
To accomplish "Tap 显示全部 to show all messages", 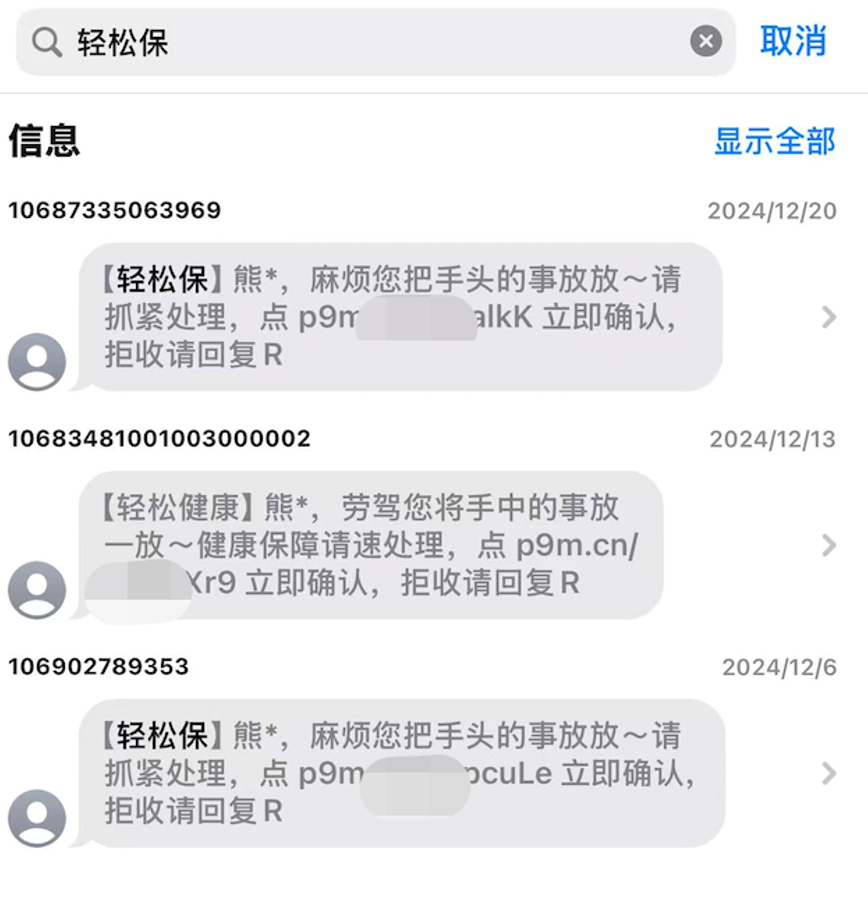I will [x=774, y=141].
